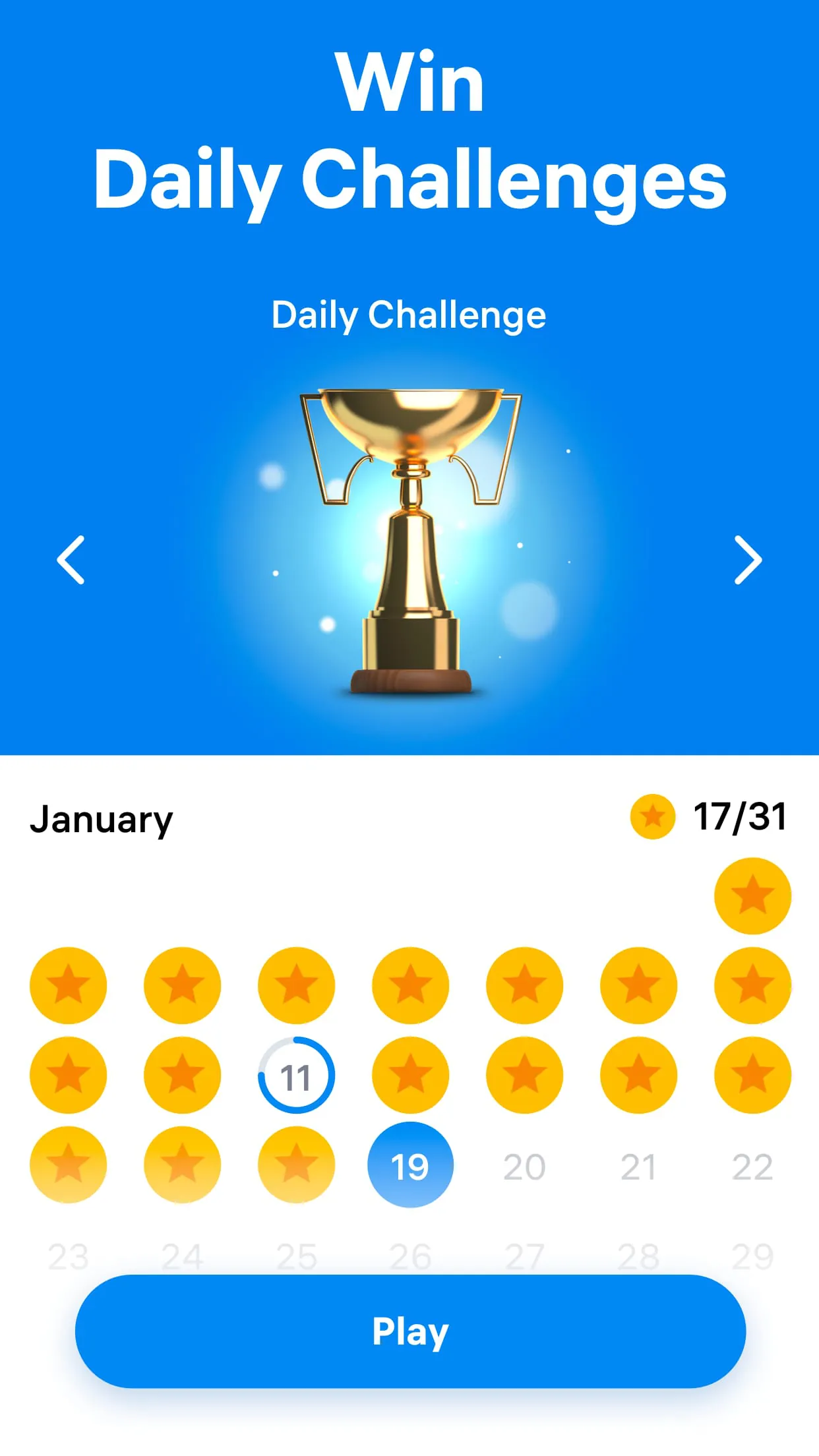Select the grayed-out day 26
Viewport: 819px width, 1456px height.
pos(409,1254)
